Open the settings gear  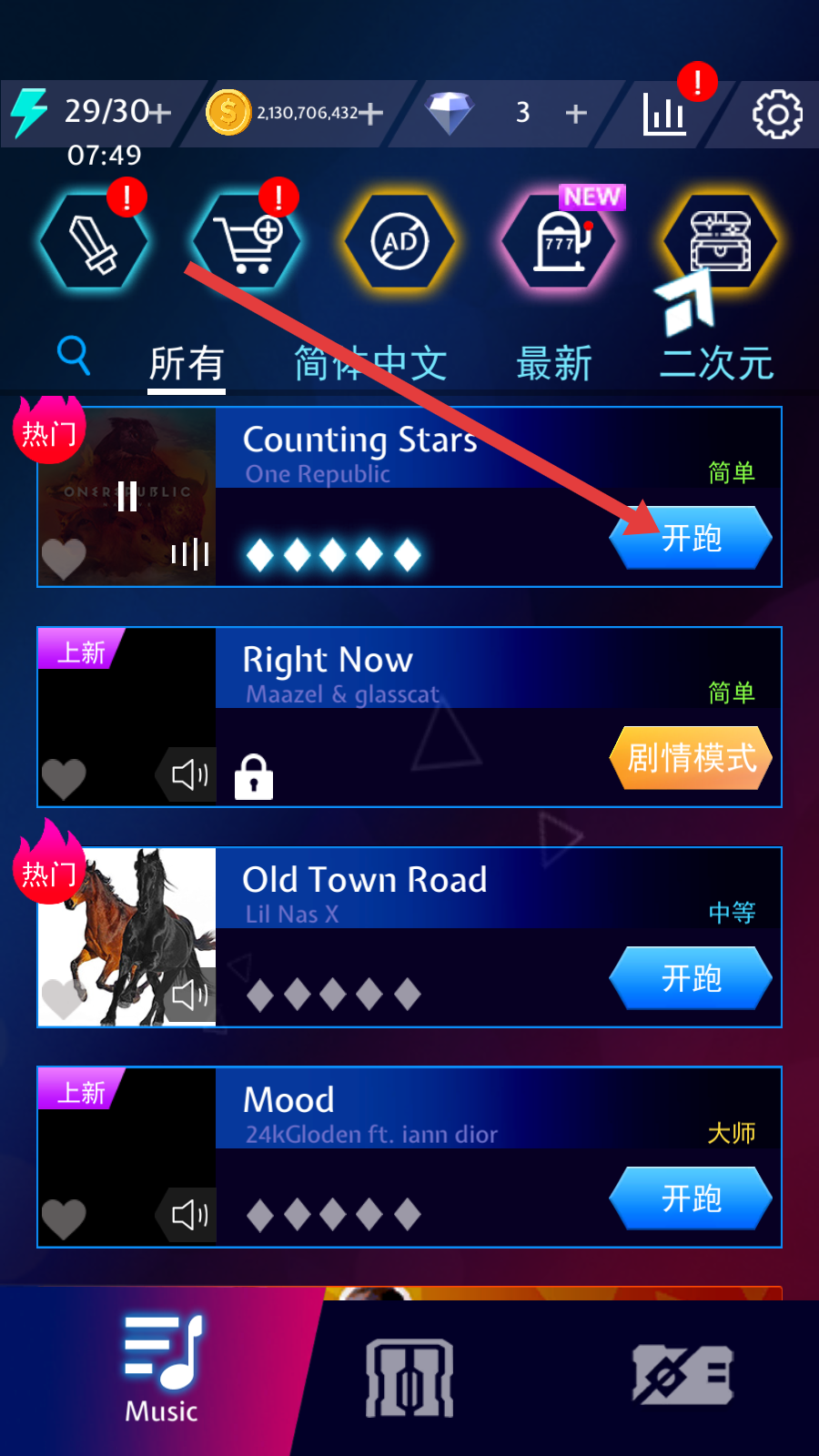777,114
